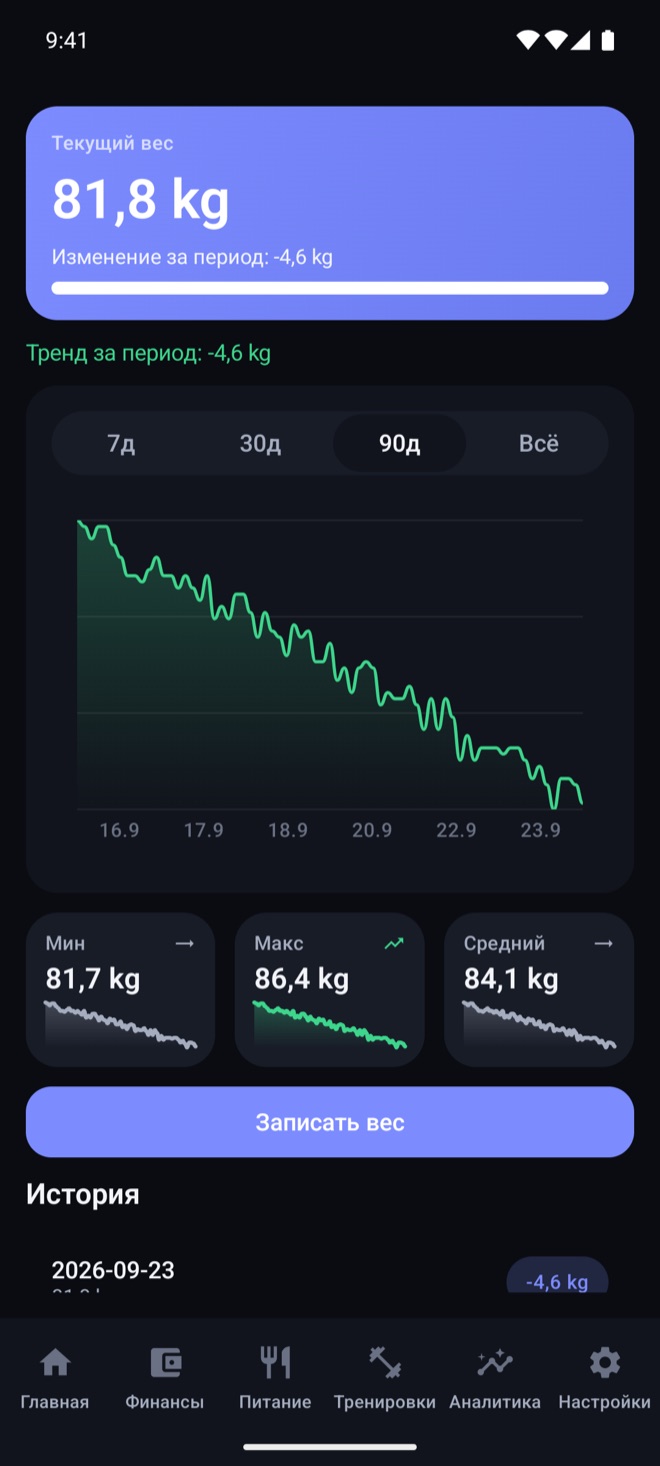Screen dimensions: 660x1466
Task: Tap the Записать вес button
Action: click(330, 1122)
